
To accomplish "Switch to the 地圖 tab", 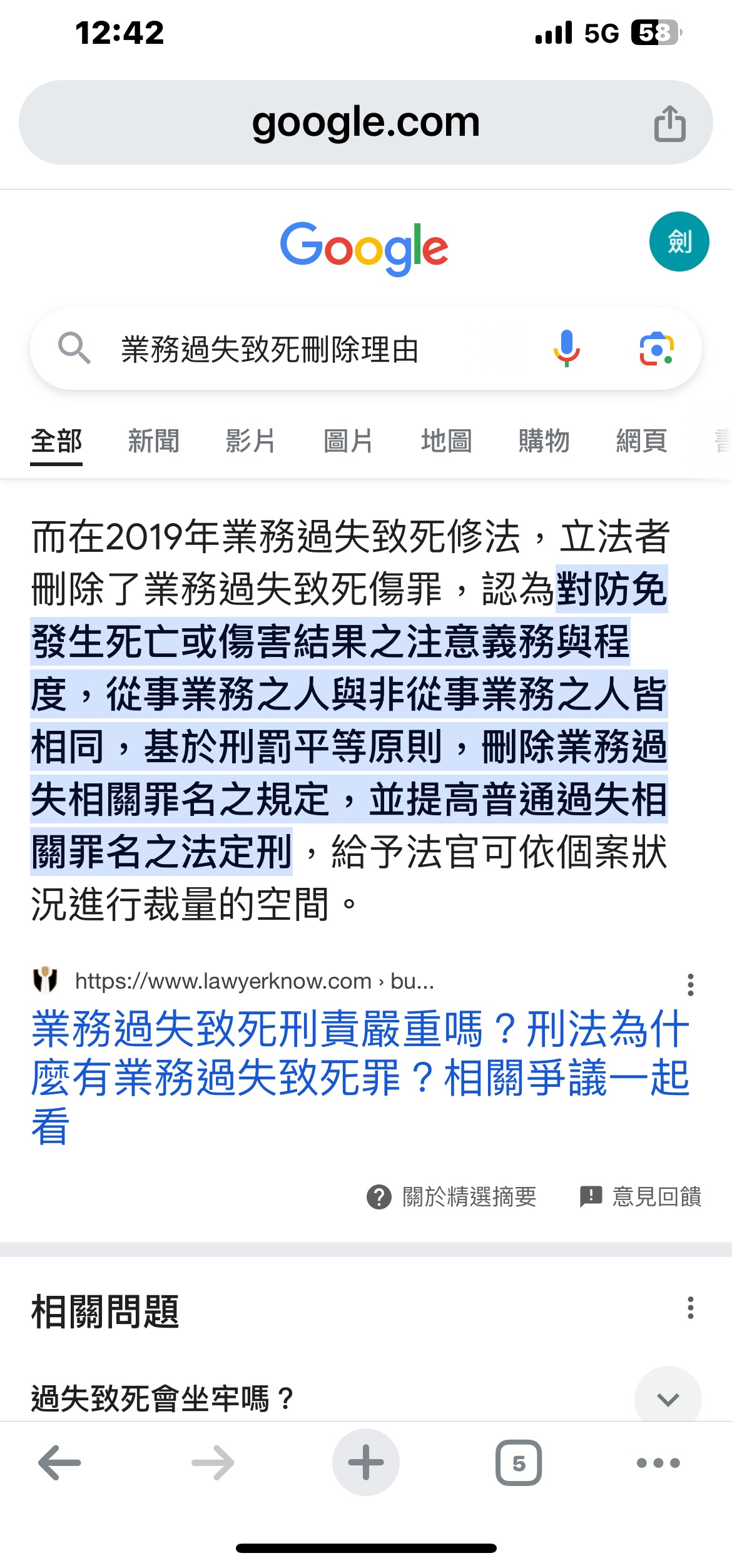I will tap(446, 440).
